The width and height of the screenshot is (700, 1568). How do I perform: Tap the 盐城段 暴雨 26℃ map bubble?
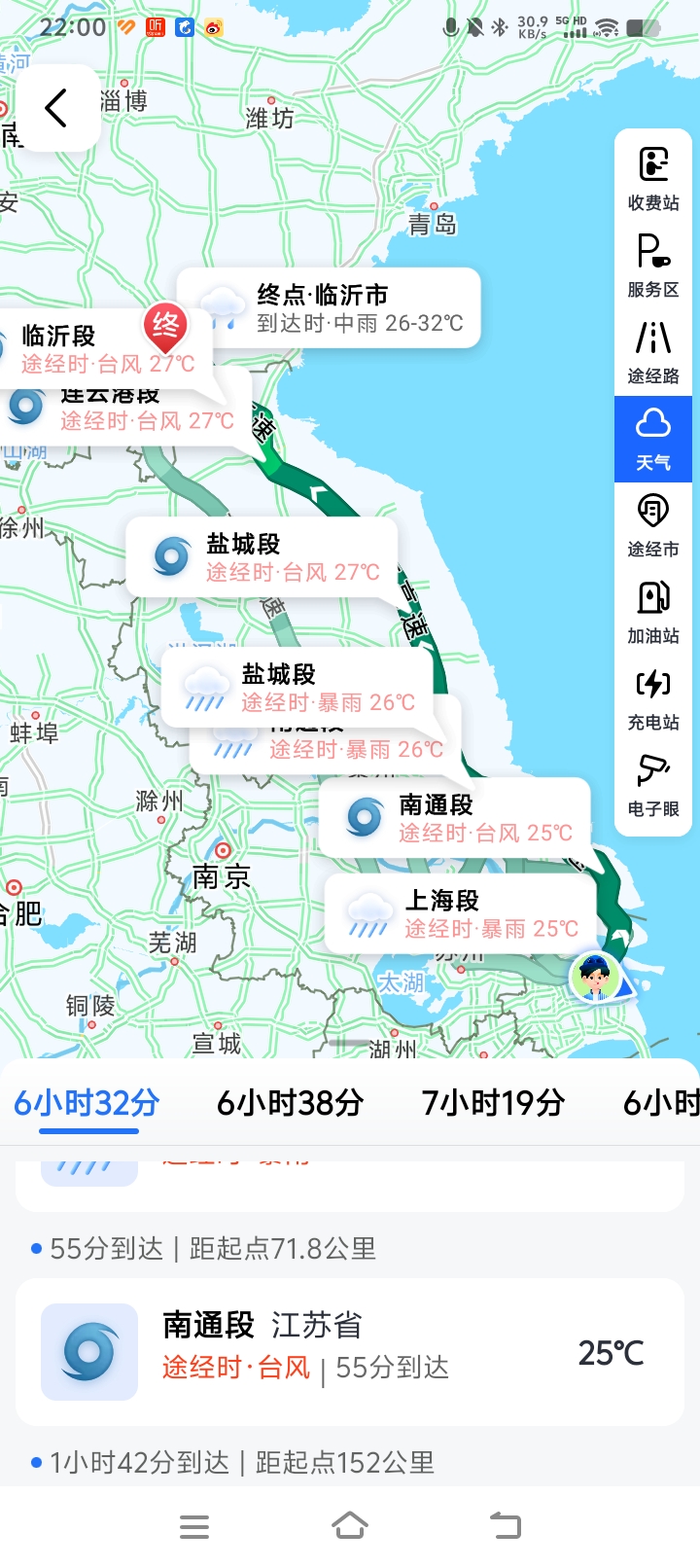point(297,687)
